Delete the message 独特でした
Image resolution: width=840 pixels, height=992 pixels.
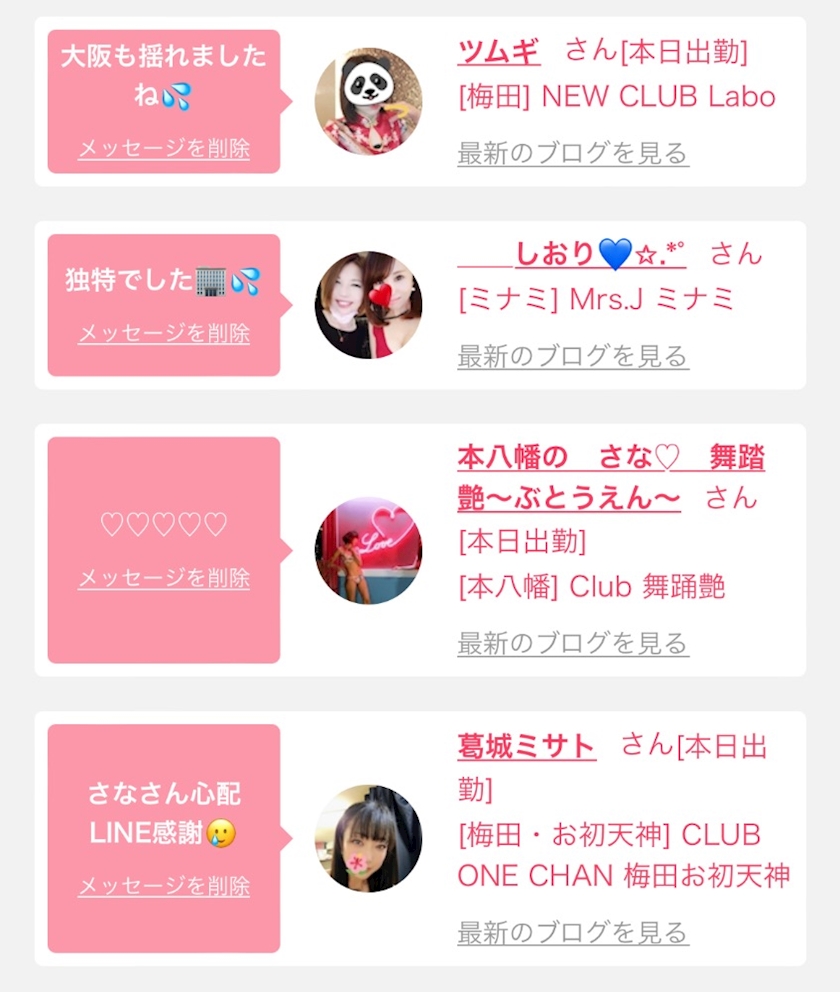(x=164, y=333)
